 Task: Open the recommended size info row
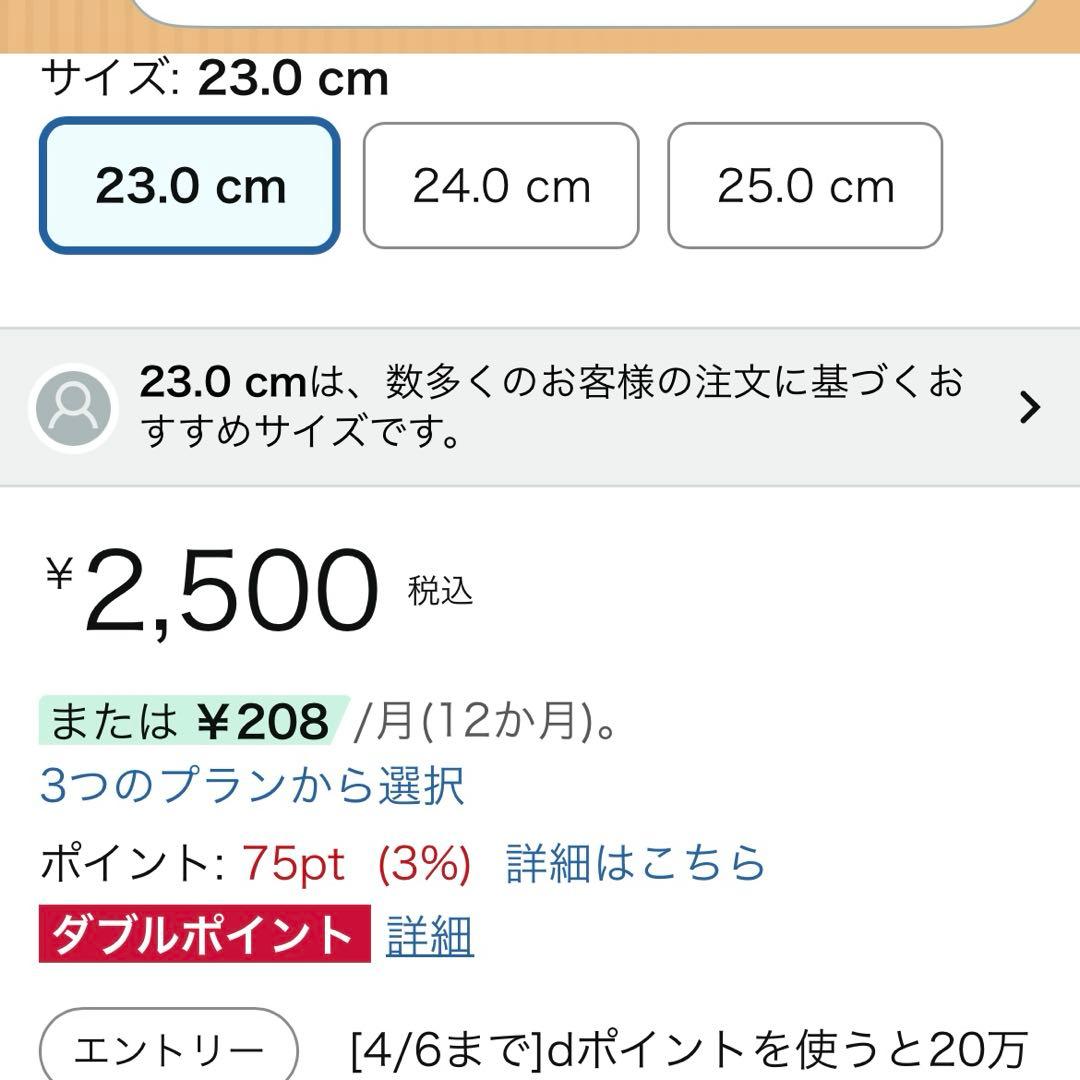coord(540,407)
